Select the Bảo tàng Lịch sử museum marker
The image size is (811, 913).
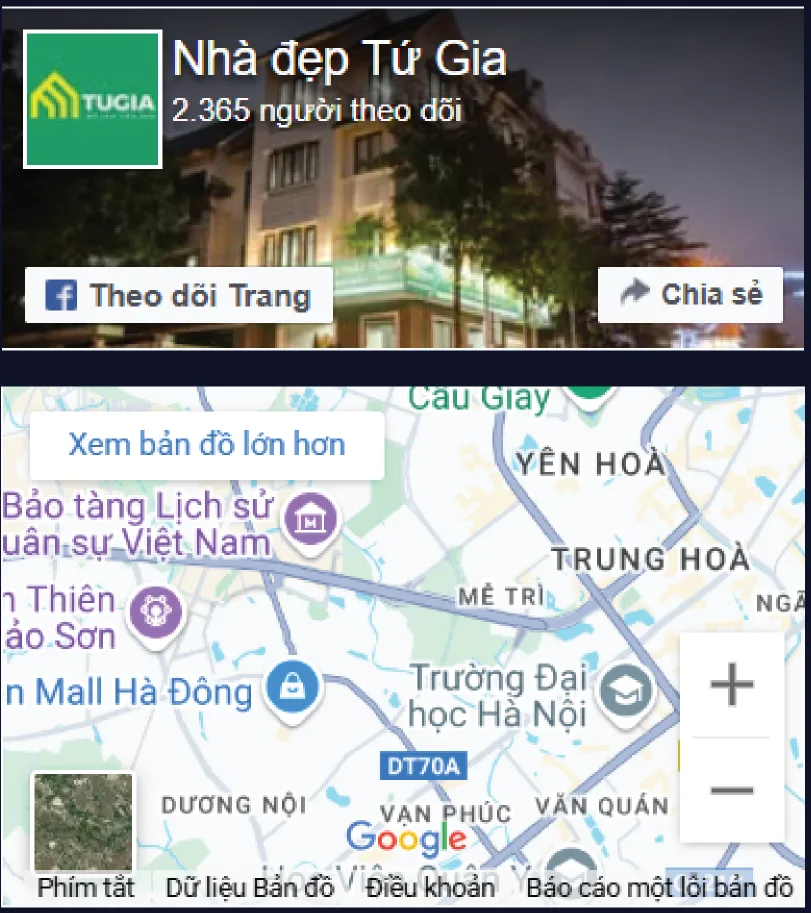pyautogui.click(x=312, y=519)
